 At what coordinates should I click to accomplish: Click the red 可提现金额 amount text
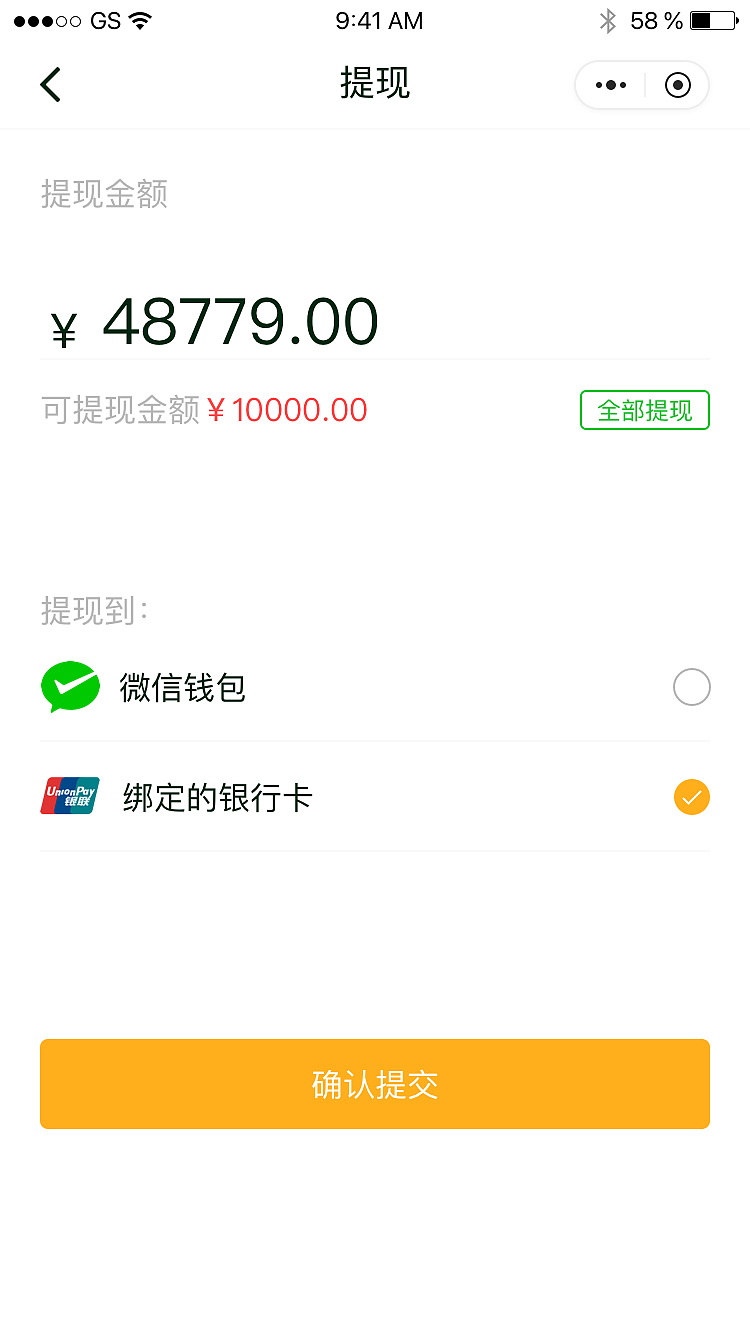point(288,410)
